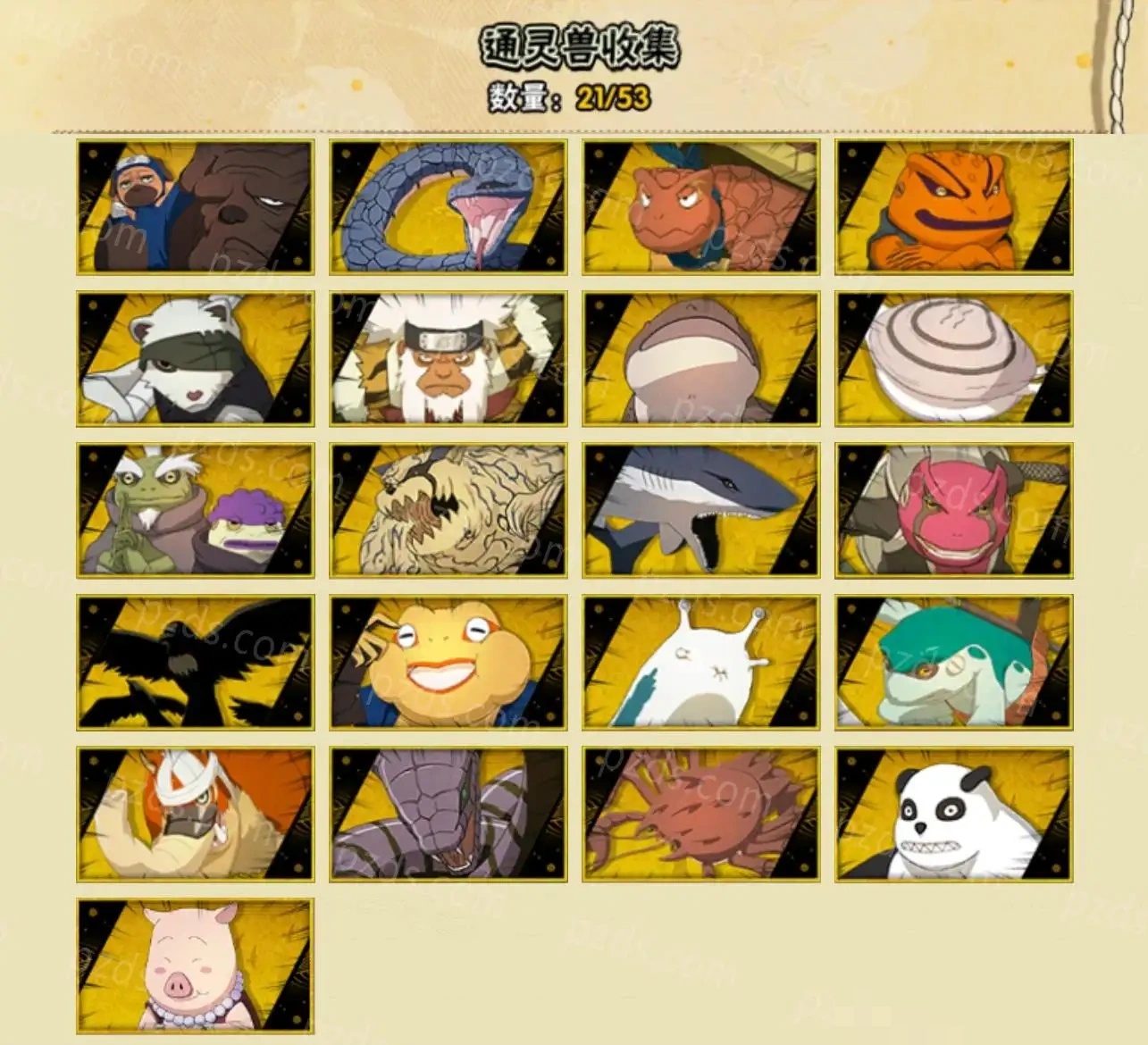Open the smiling yellow toad card

coord(448,663)
